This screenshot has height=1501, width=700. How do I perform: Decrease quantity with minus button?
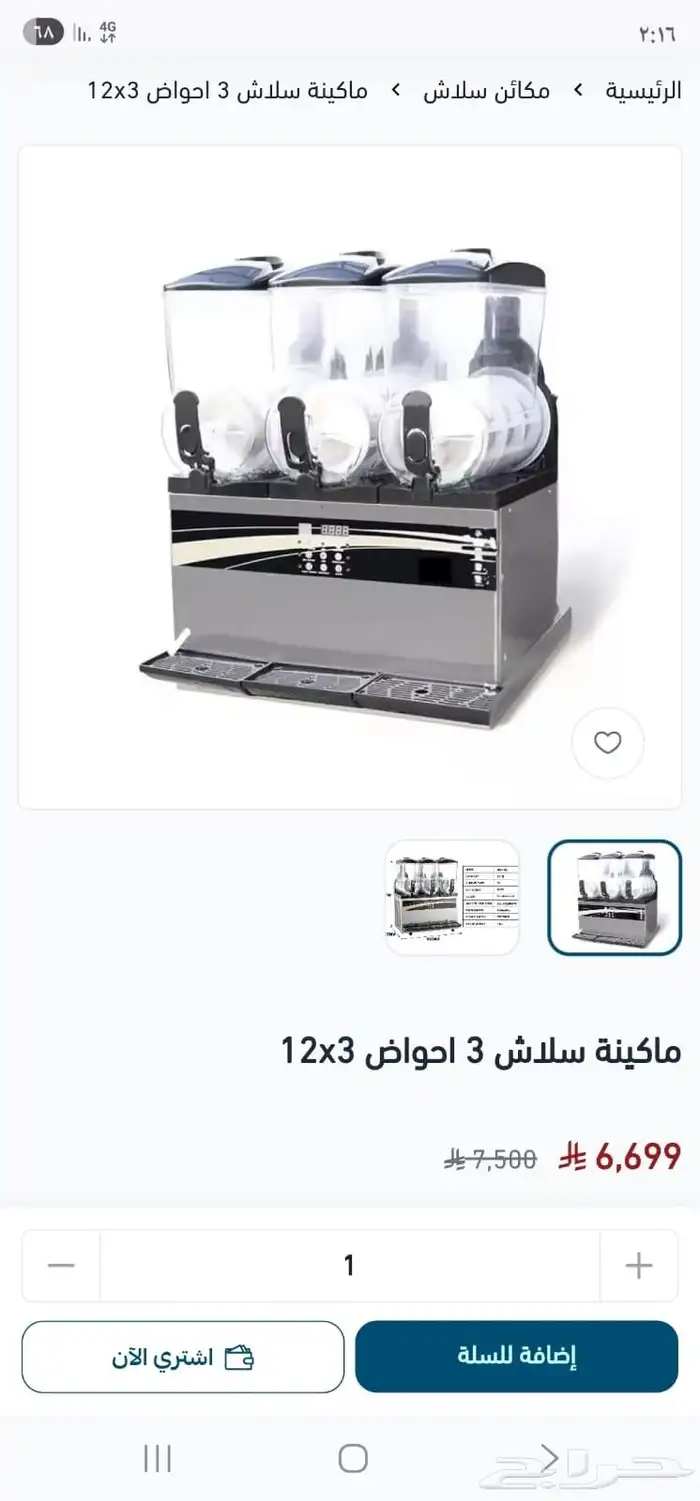[61, 1265]
